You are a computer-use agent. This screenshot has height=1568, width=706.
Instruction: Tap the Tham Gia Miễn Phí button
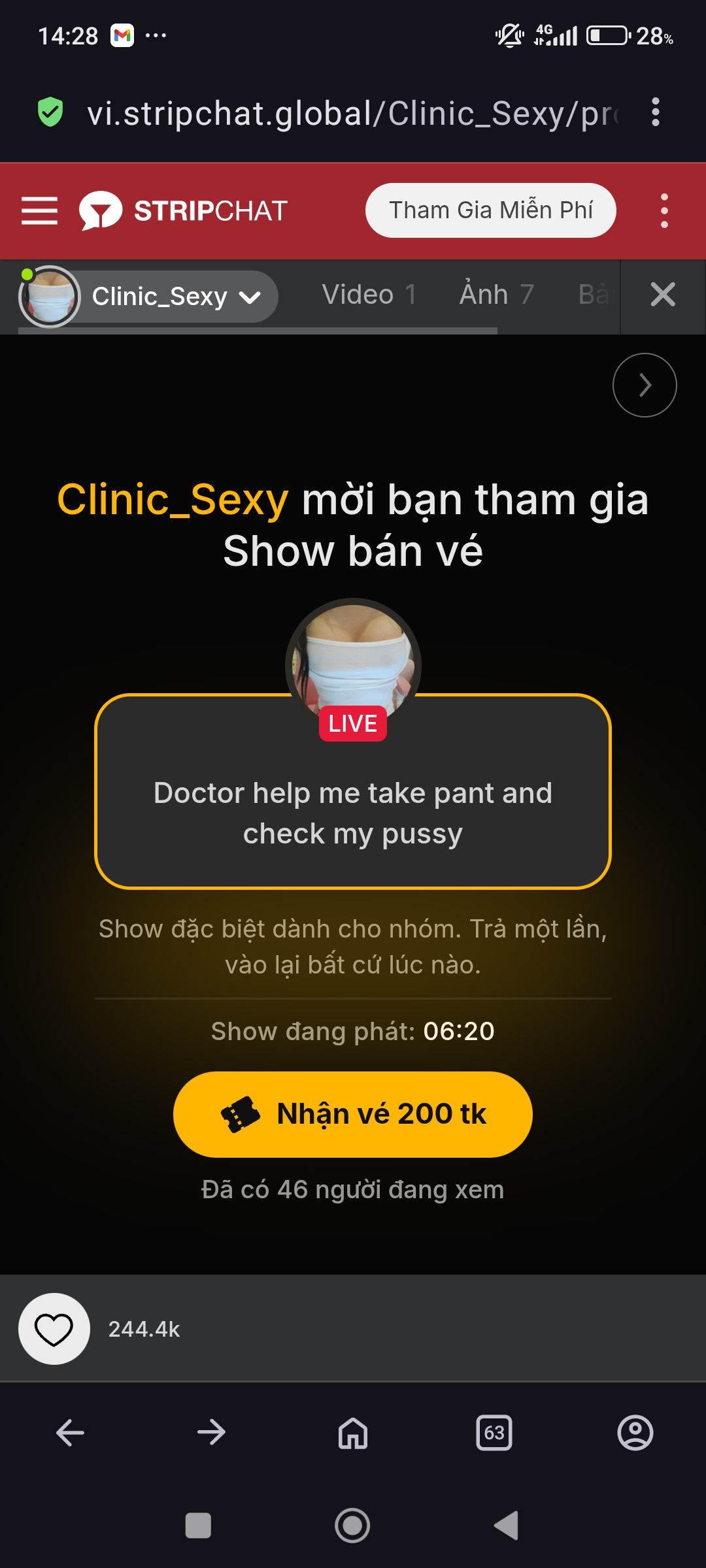click(490, 210)
